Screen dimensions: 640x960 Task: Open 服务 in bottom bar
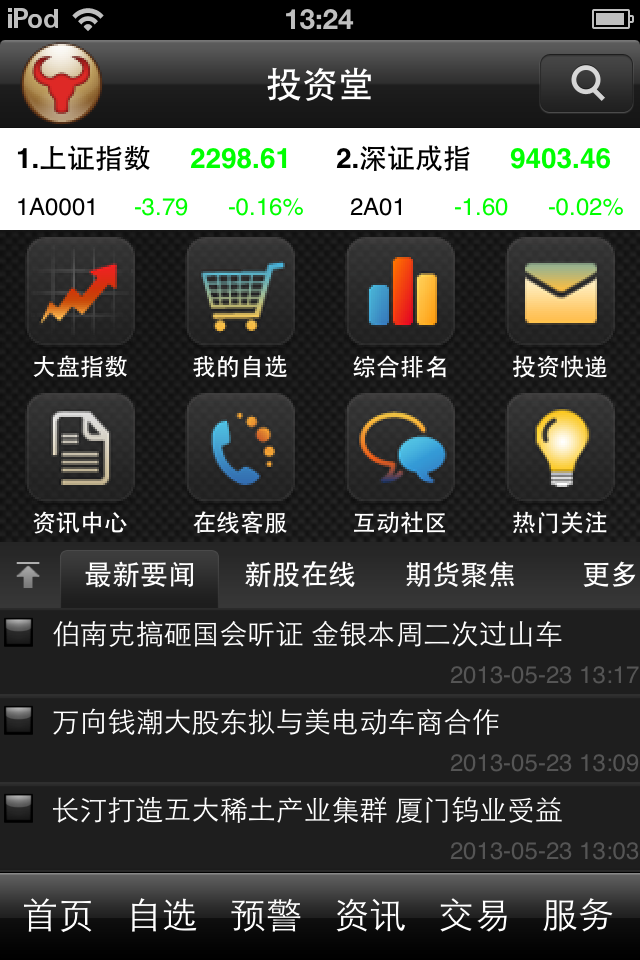(577, 916)
